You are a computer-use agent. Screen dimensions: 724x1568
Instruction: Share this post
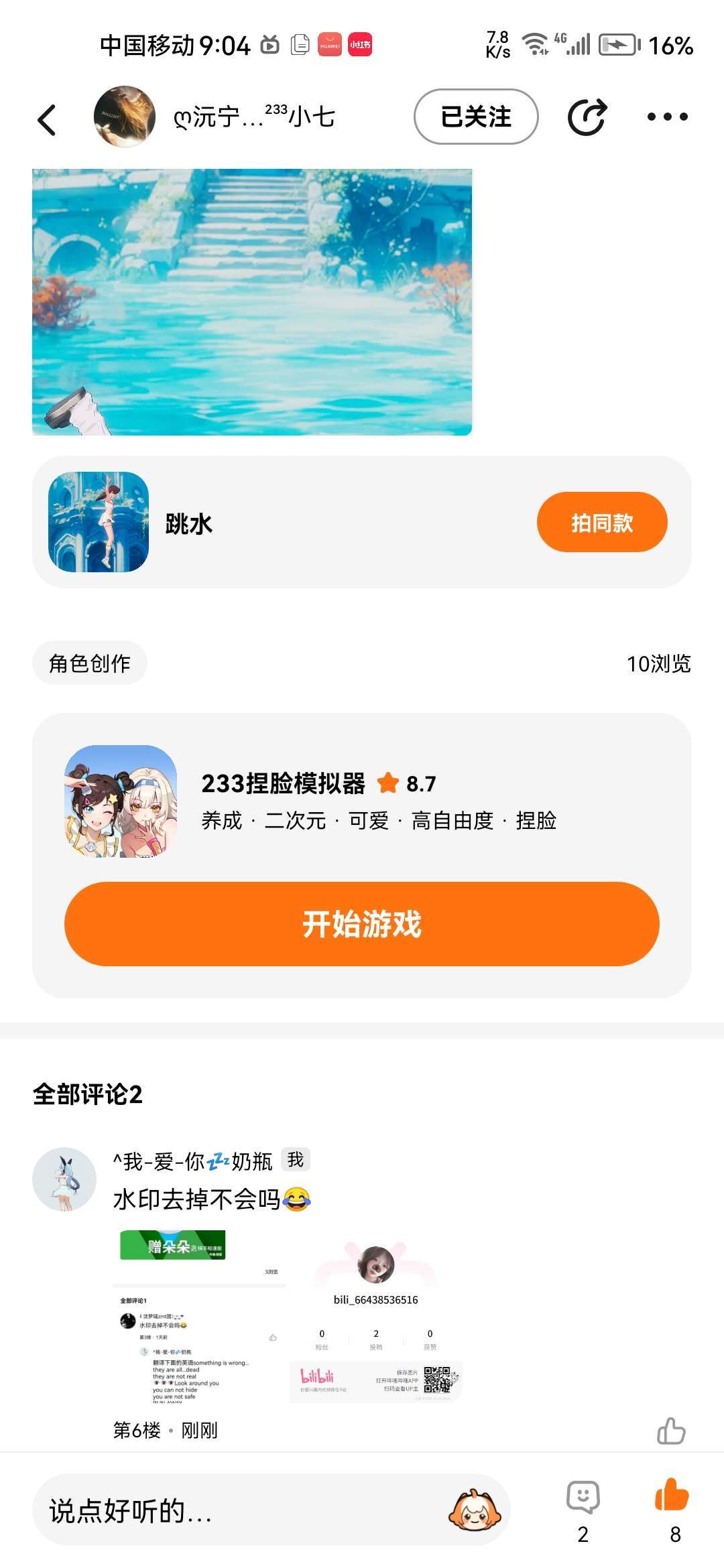pyautogui.click(x=587, y=117)
